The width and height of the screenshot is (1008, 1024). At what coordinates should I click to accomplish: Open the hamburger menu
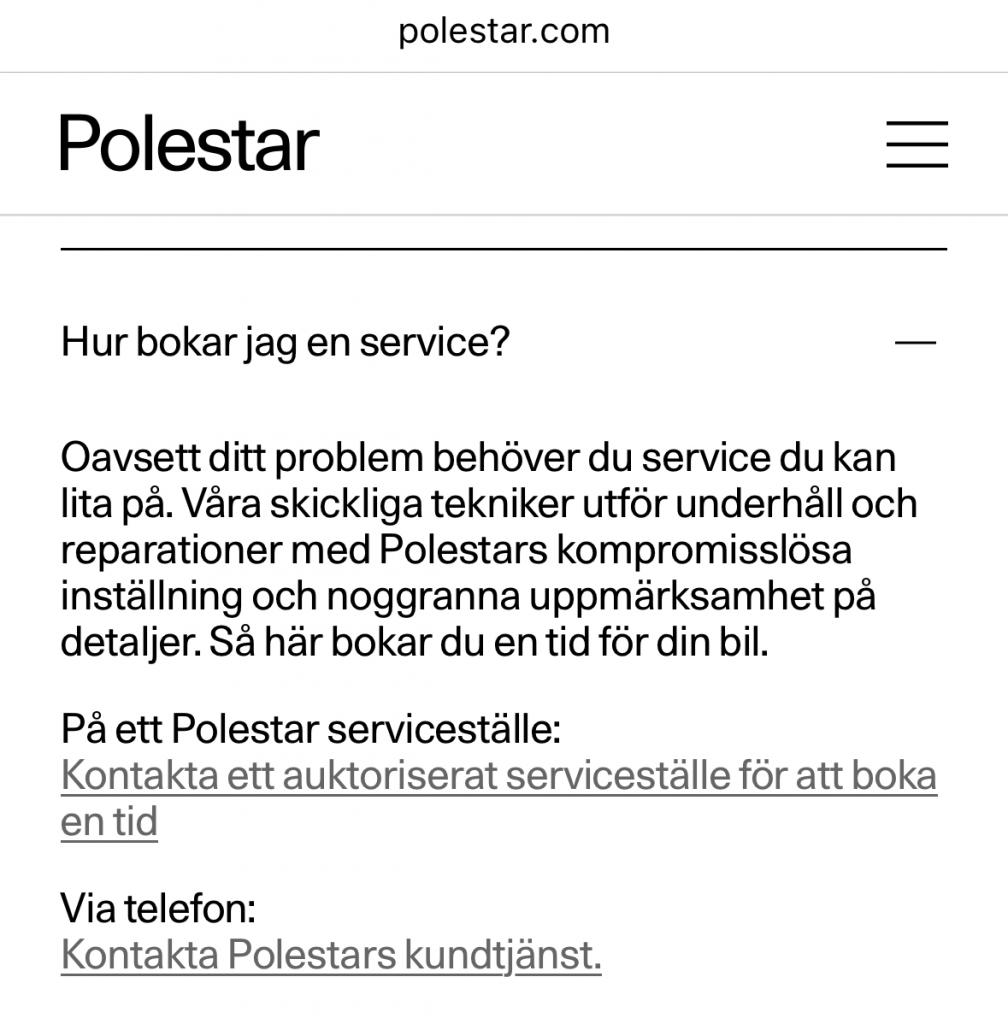(x=916, y=144)
